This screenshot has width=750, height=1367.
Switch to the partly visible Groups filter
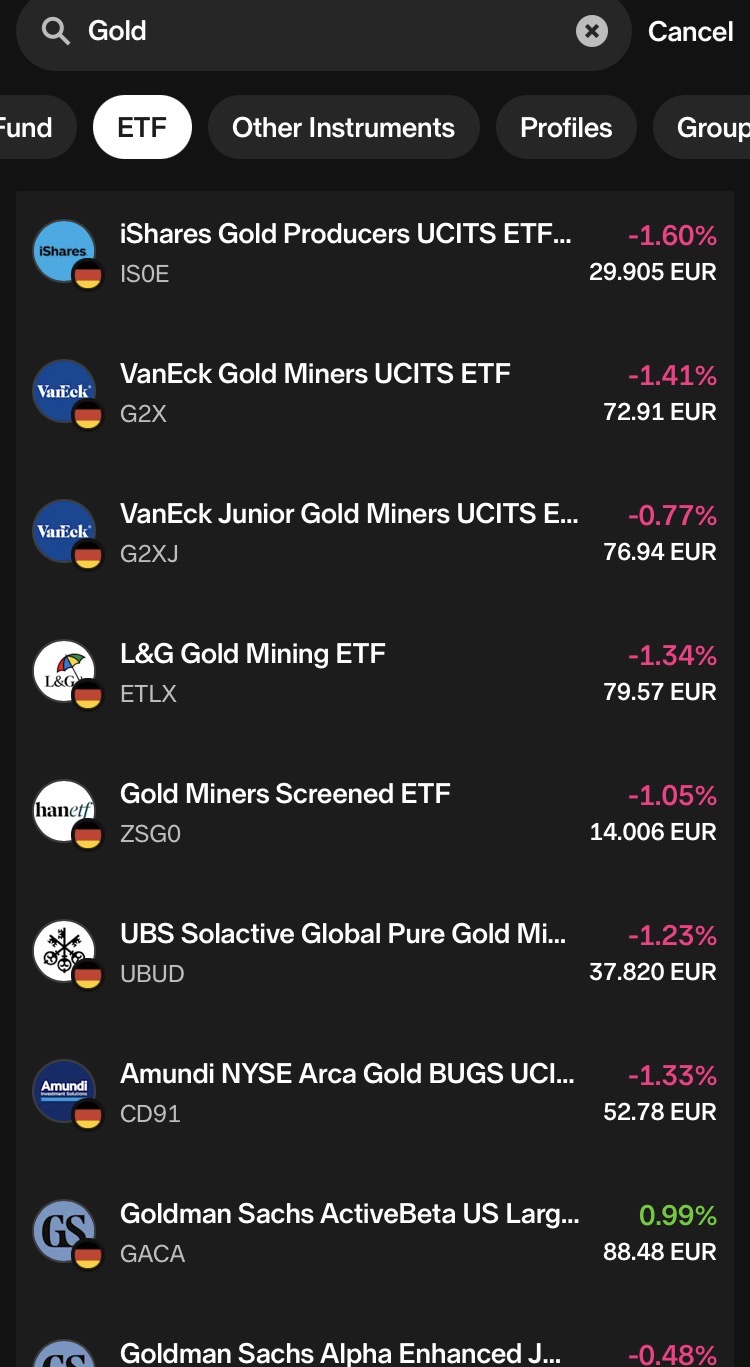tap(701, 127)
